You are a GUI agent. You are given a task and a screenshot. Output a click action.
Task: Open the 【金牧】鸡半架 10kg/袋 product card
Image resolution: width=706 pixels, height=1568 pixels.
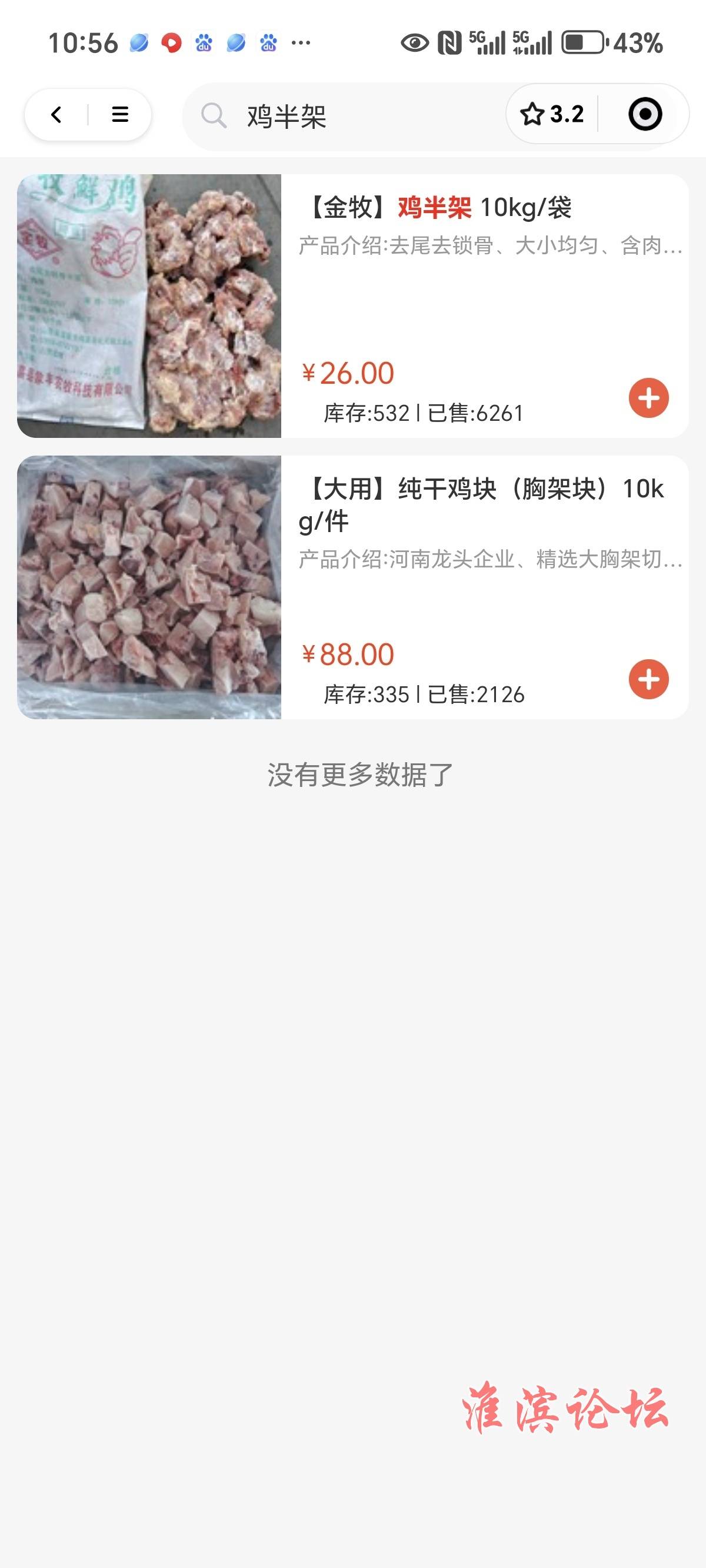tap(353, 305)
